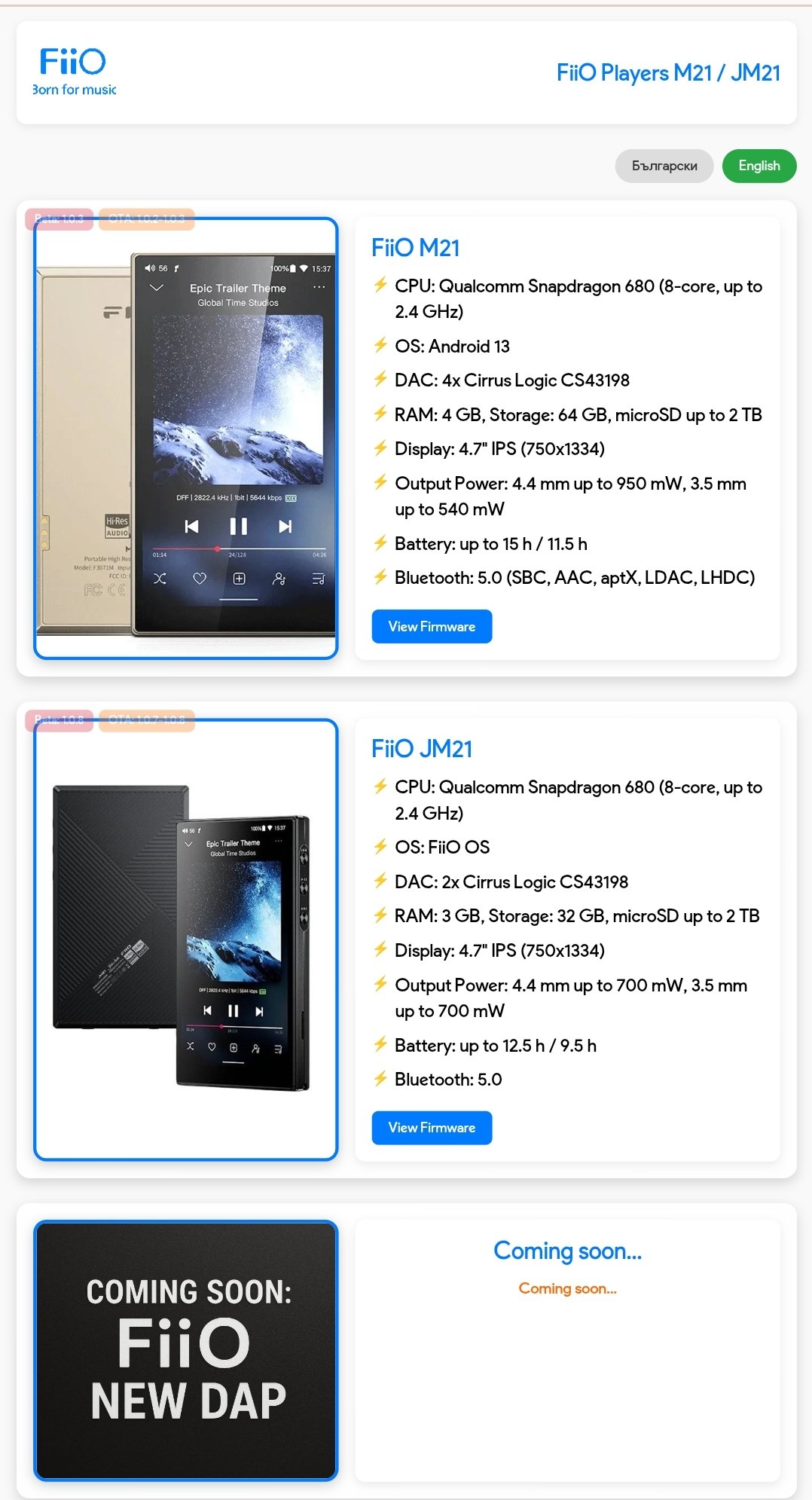Click the add-to-playlist plus icon in the M21 player

pos(239,578)
